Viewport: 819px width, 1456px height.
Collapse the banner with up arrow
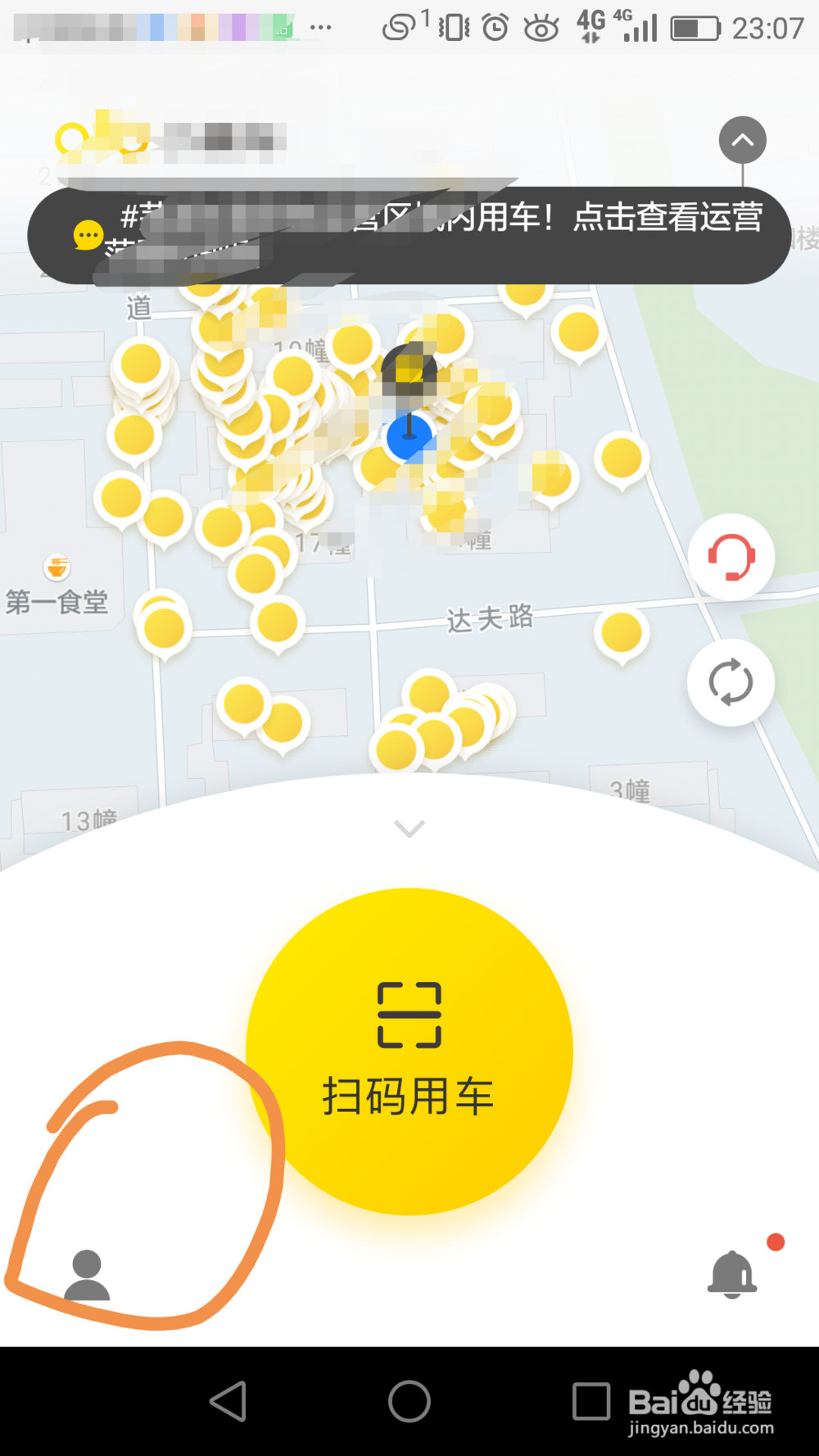(743, 140)
